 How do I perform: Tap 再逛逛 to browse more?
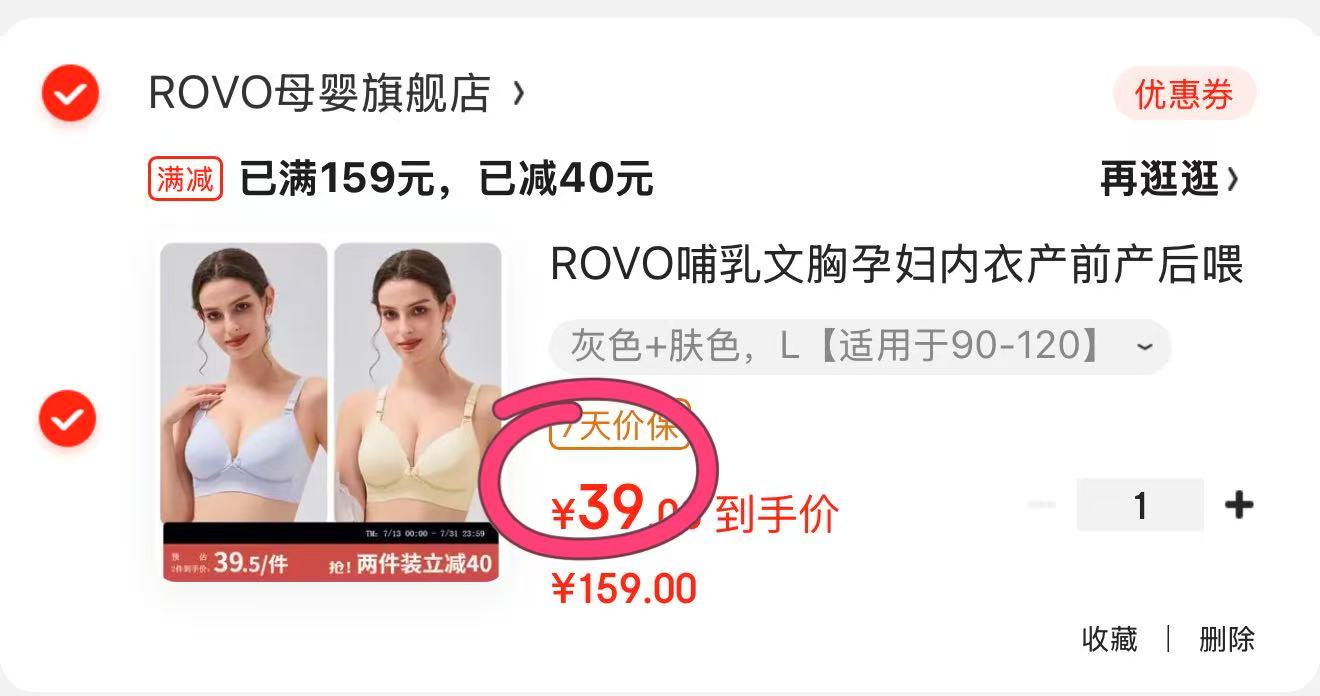(1168, 180)
